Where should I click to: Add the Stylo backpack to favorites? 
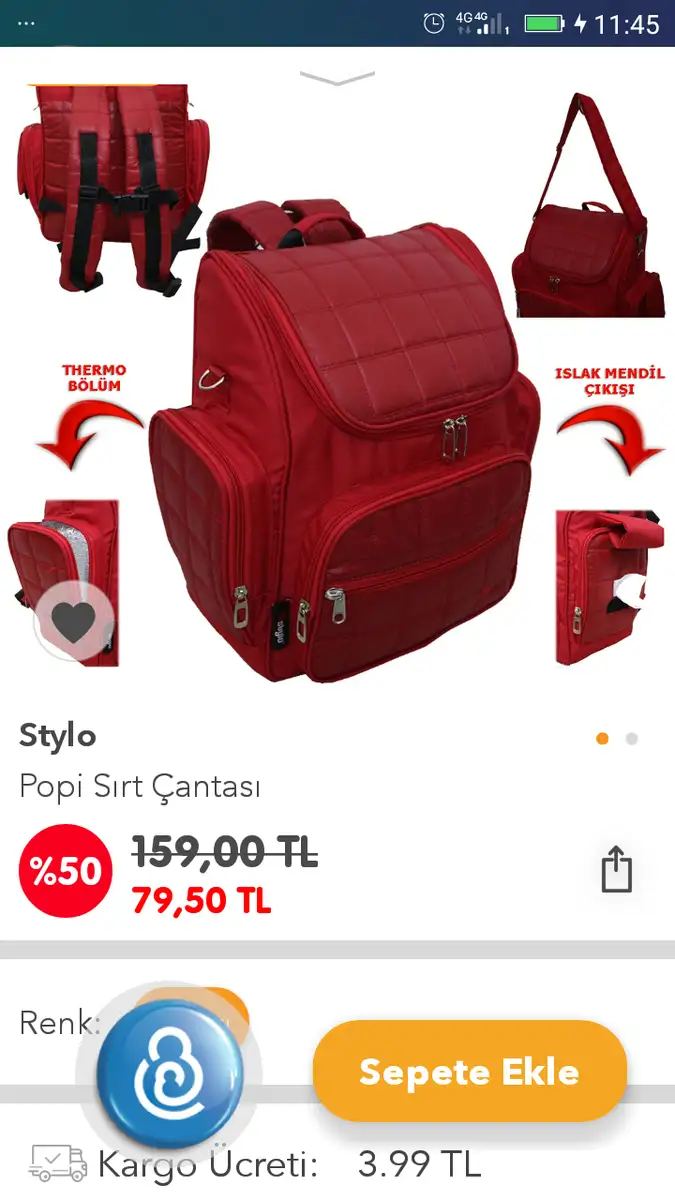coord(72,622)
